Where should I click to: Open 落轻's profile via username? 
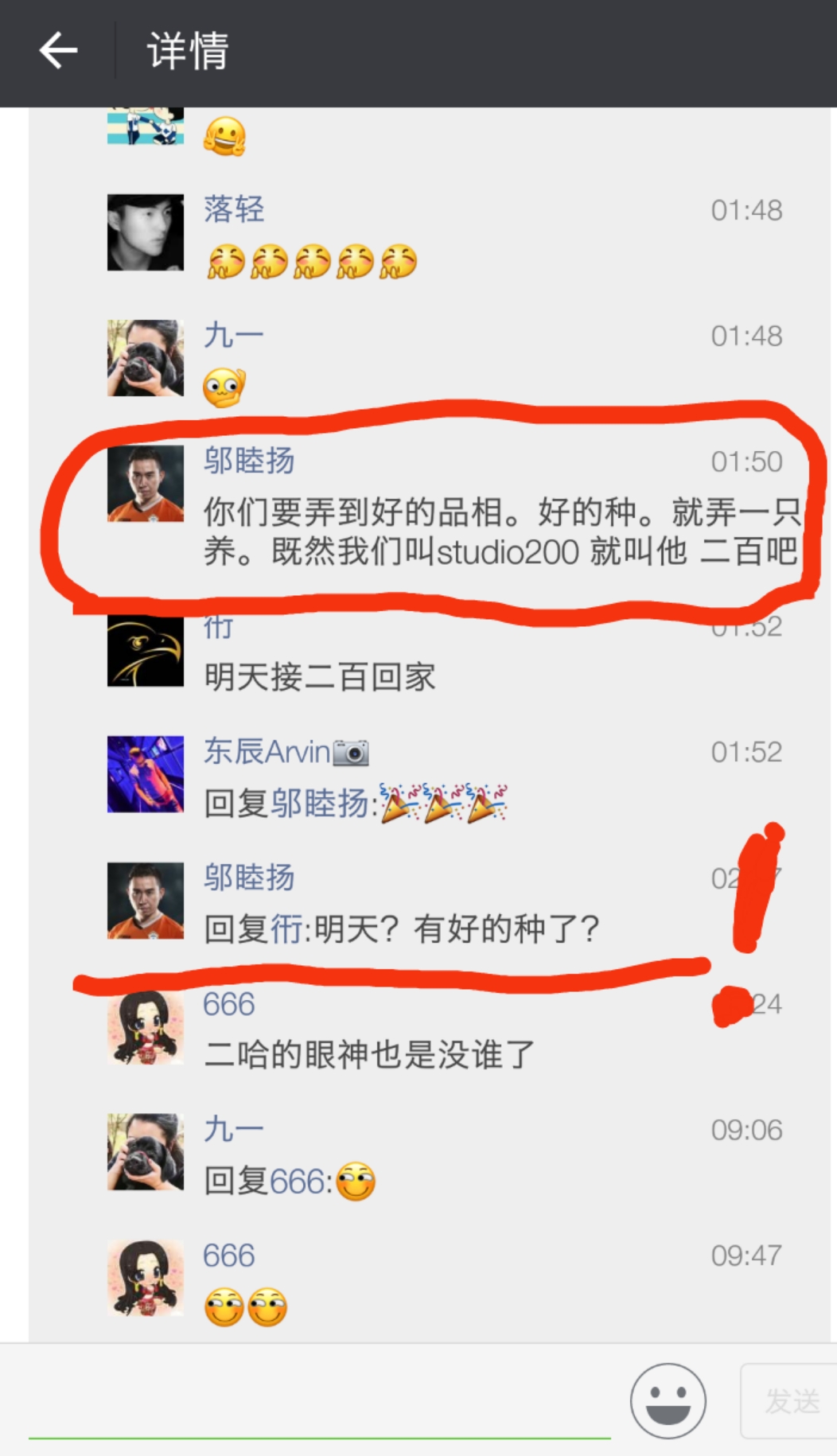(233, 209)
